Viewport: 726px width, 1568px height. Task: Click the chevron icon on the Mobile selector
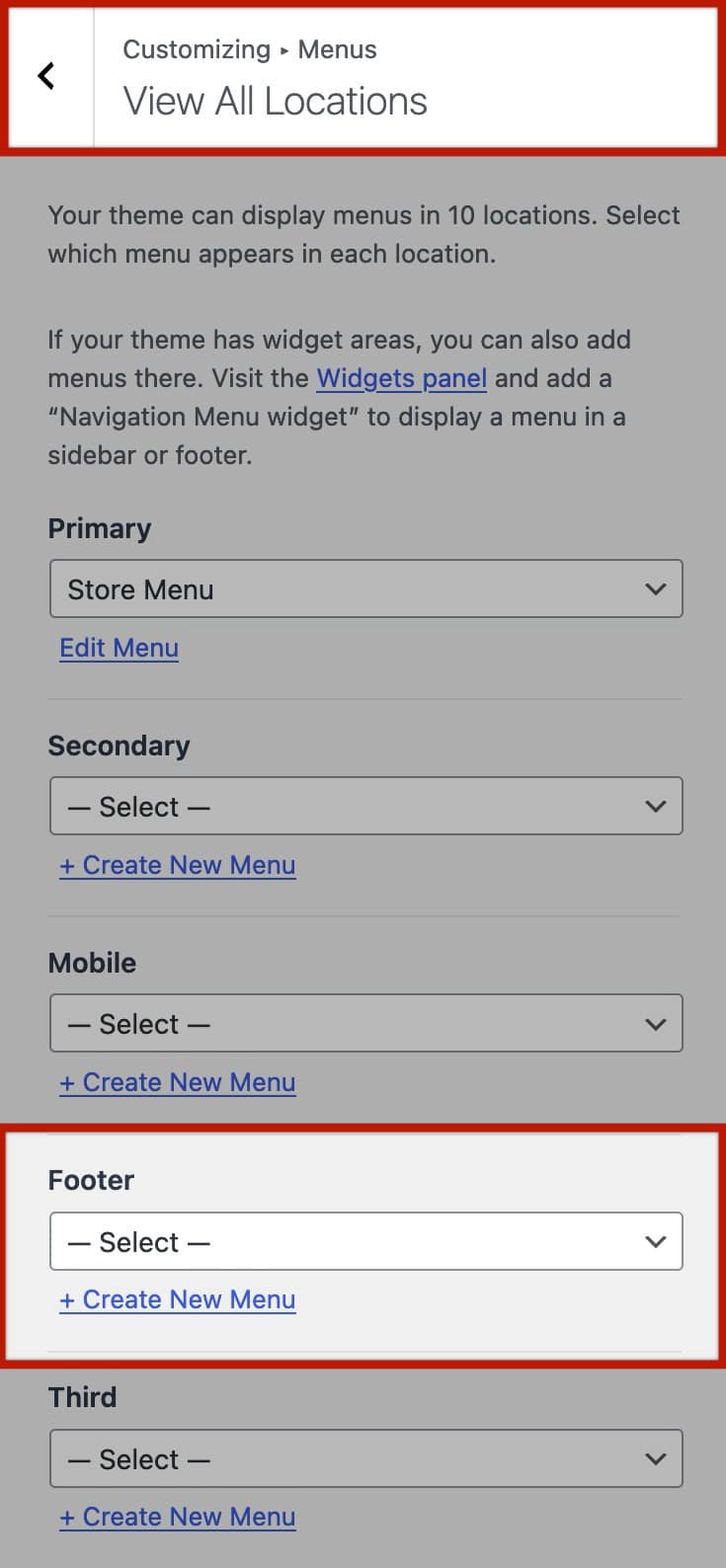click(x=655, y=1023)
